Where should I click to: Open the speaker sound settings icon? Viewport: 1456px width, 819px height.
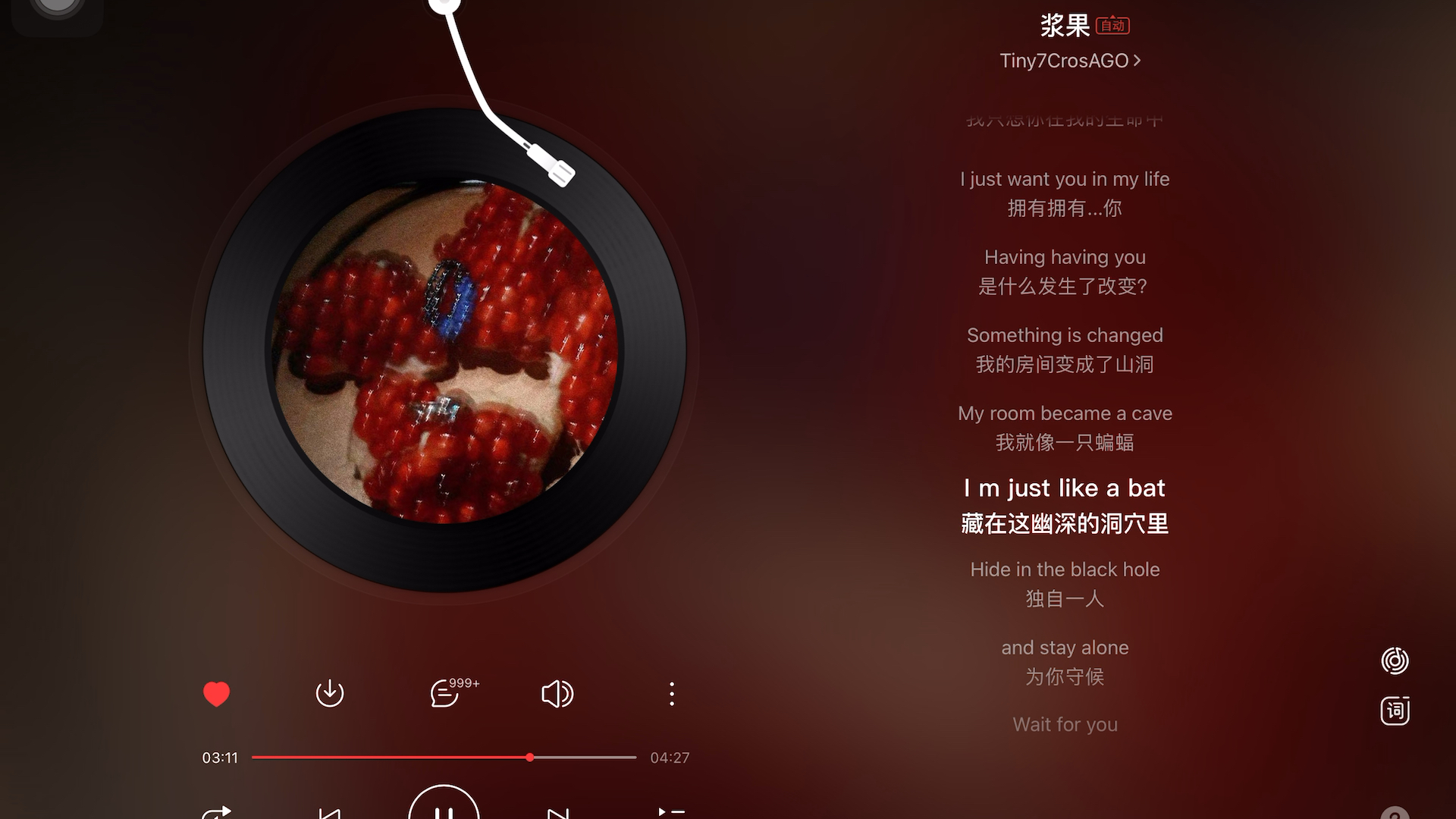pyautogui.click(x=557, y=694)
